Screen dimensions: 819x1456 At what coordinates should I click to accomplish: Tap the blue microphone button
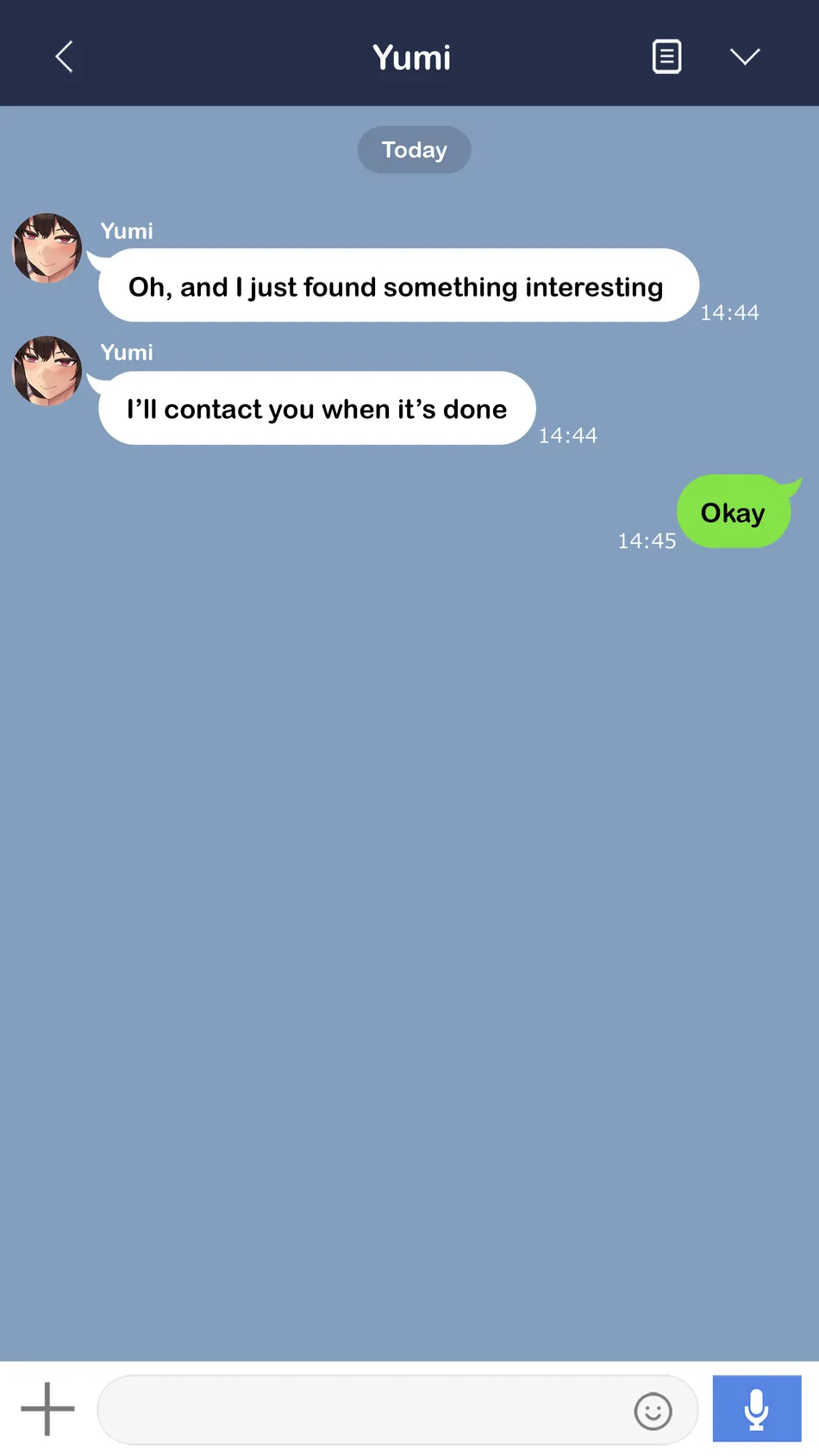click(756, 1409)
